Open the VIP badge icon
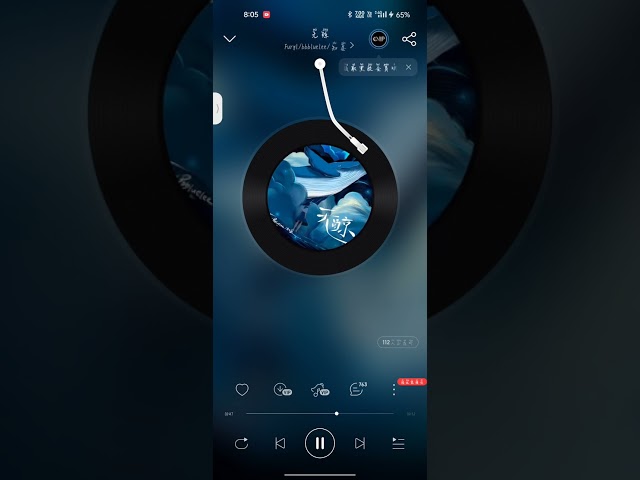This screenshot has width=640, height=480. (379, 39)
